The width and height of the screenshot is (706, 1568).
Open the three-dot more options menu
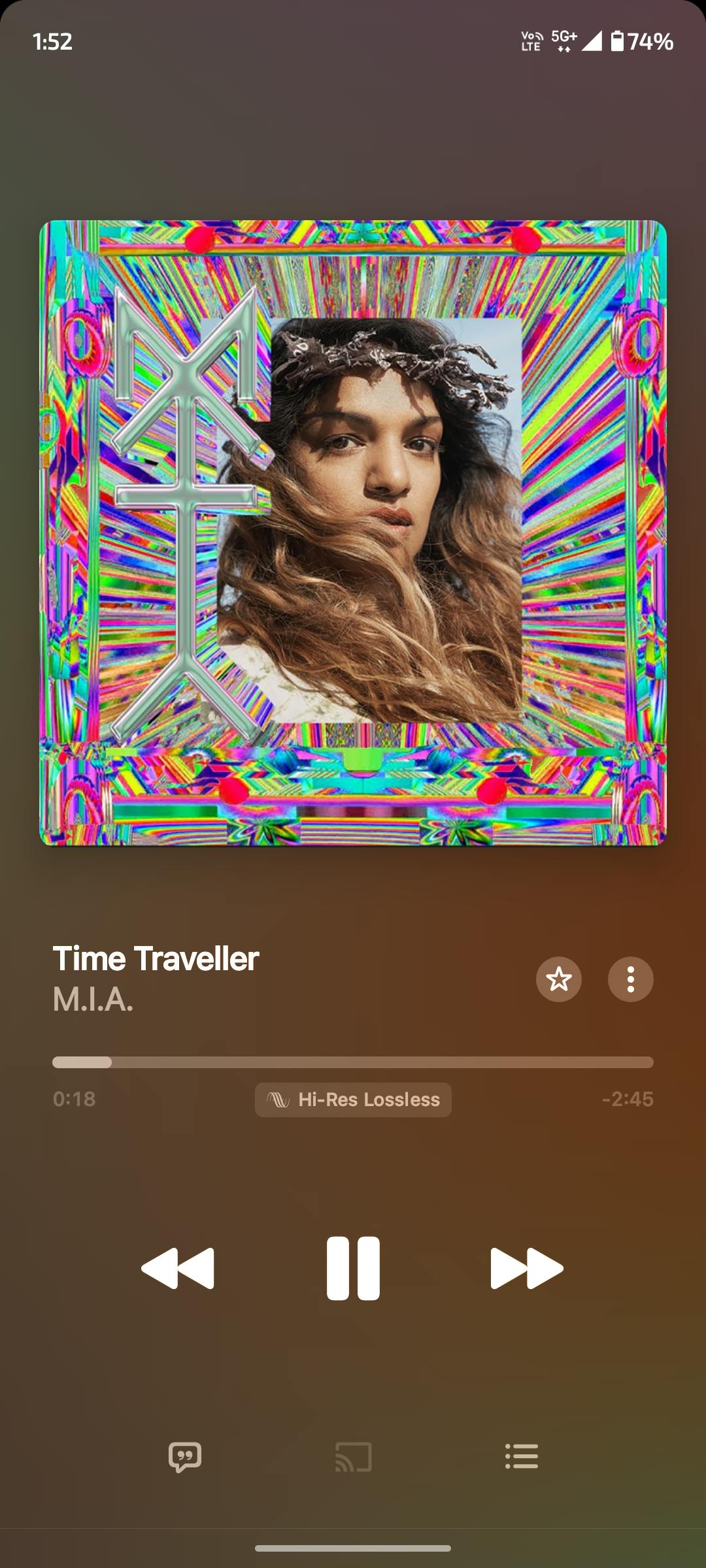pyautogui.click(x=630, y=979)
